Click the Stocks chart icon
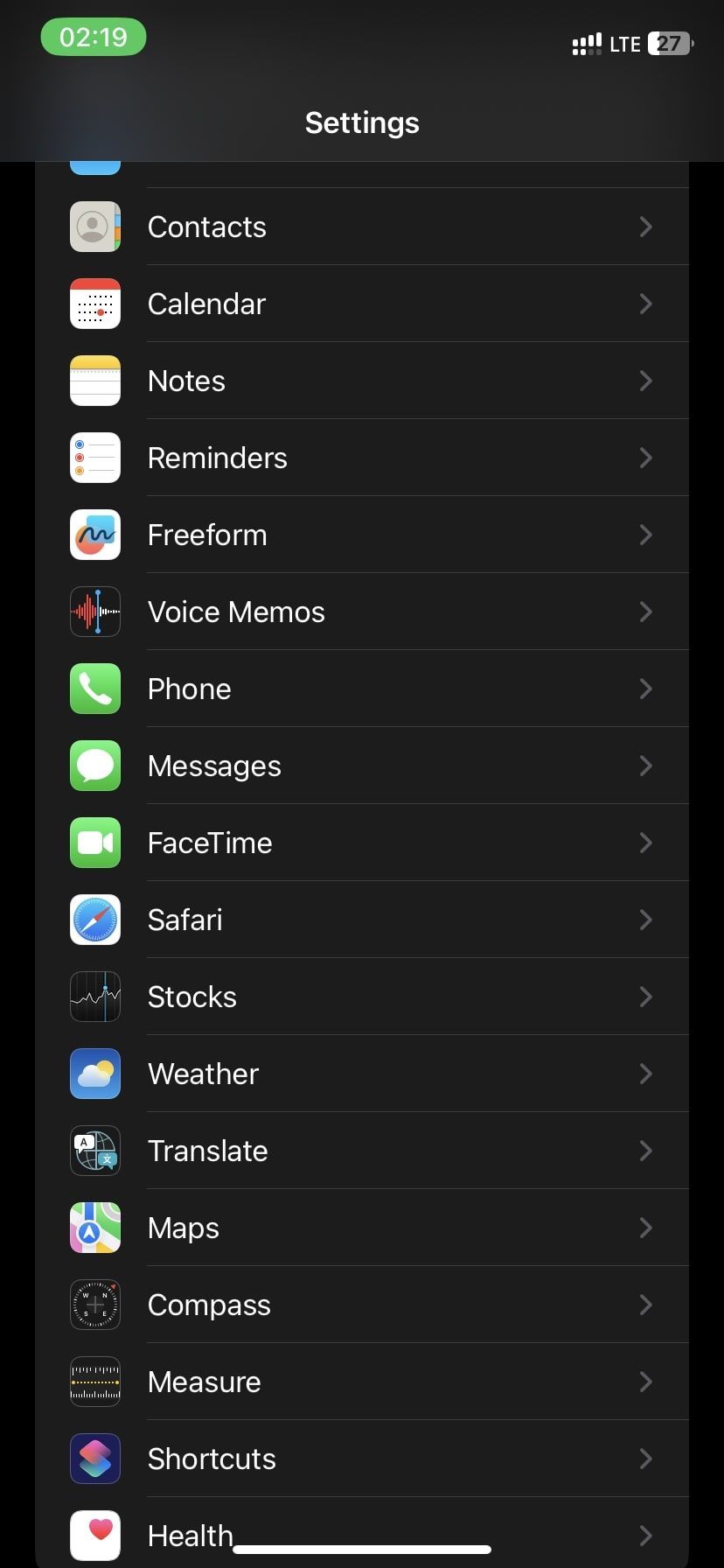 point(94,997)
